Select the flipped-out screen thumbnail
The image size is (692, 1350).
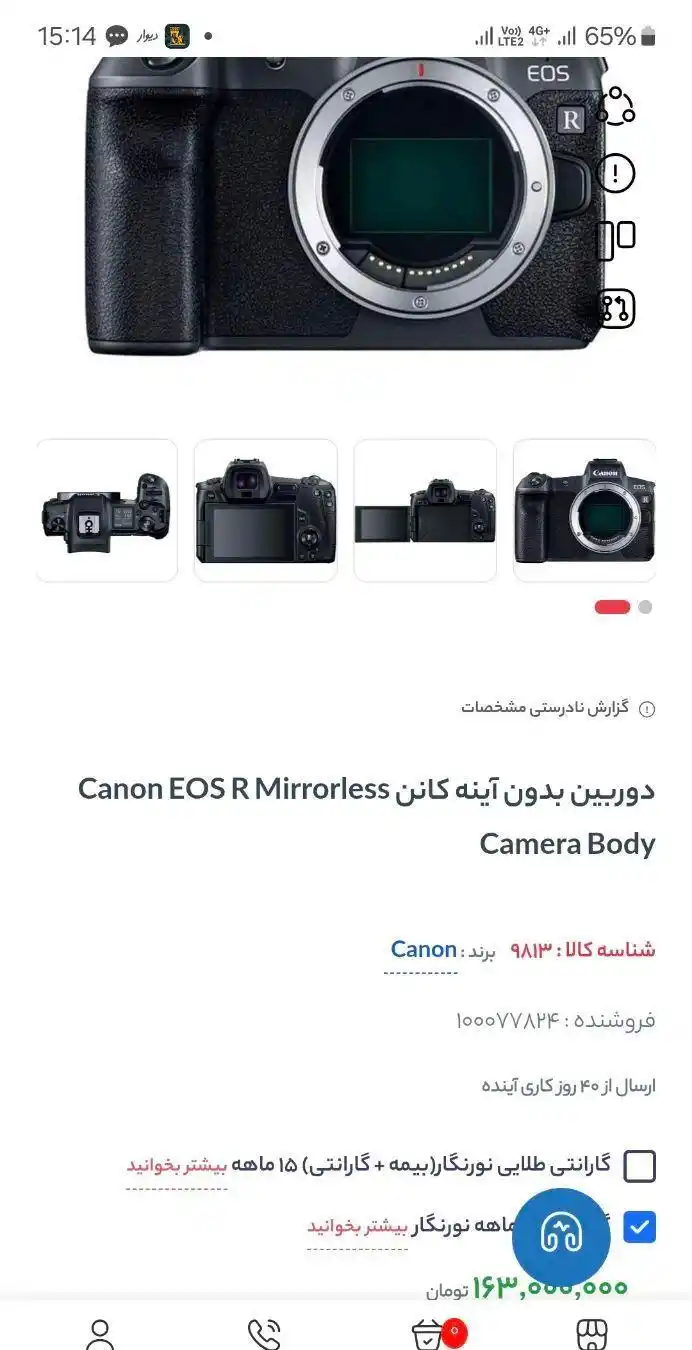coord(425,510)
